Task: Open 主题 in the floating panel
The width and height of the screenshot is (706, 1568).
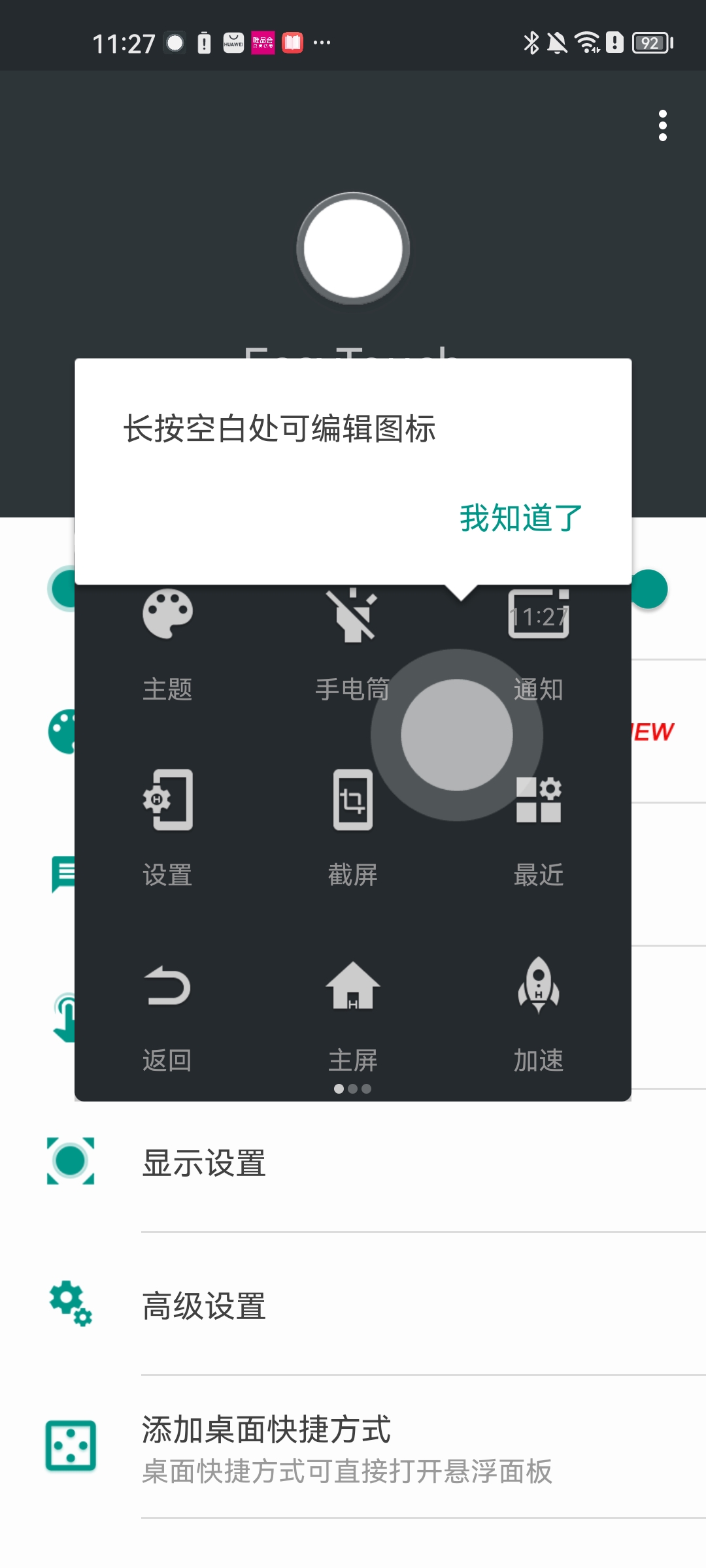Action: click(x=167, y=640)
